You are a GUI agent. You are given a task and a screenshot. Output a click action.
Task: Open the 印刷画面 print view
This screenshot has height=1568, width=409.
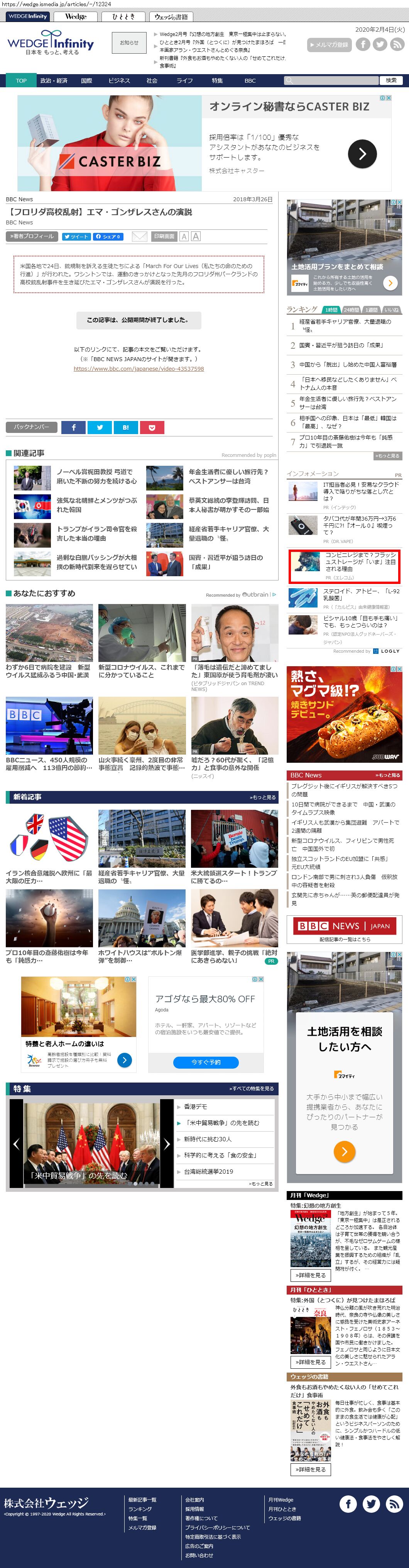pyautogui.click(x=164, y=236)
